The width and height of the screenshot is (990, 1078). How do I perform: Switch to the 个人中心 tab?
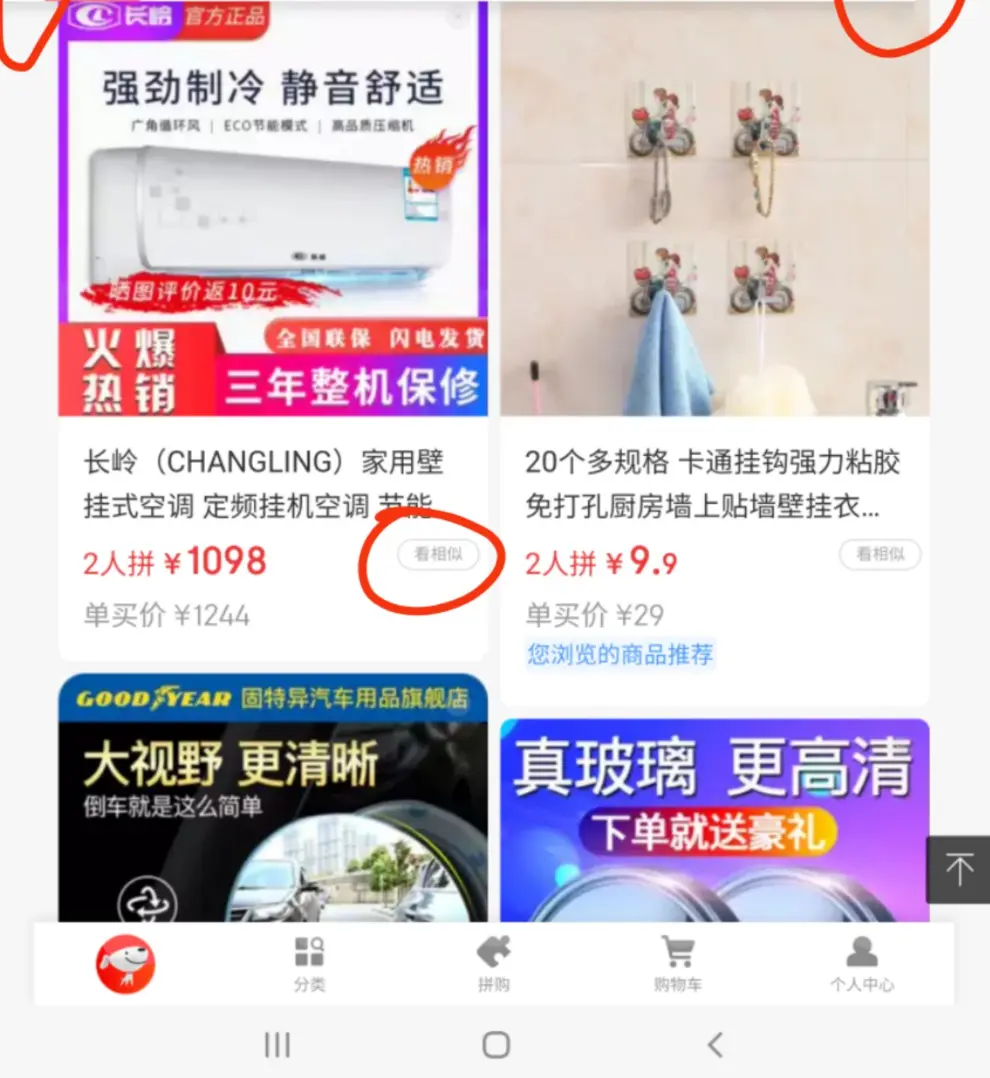pyautogui.click(x=861, y=963)
